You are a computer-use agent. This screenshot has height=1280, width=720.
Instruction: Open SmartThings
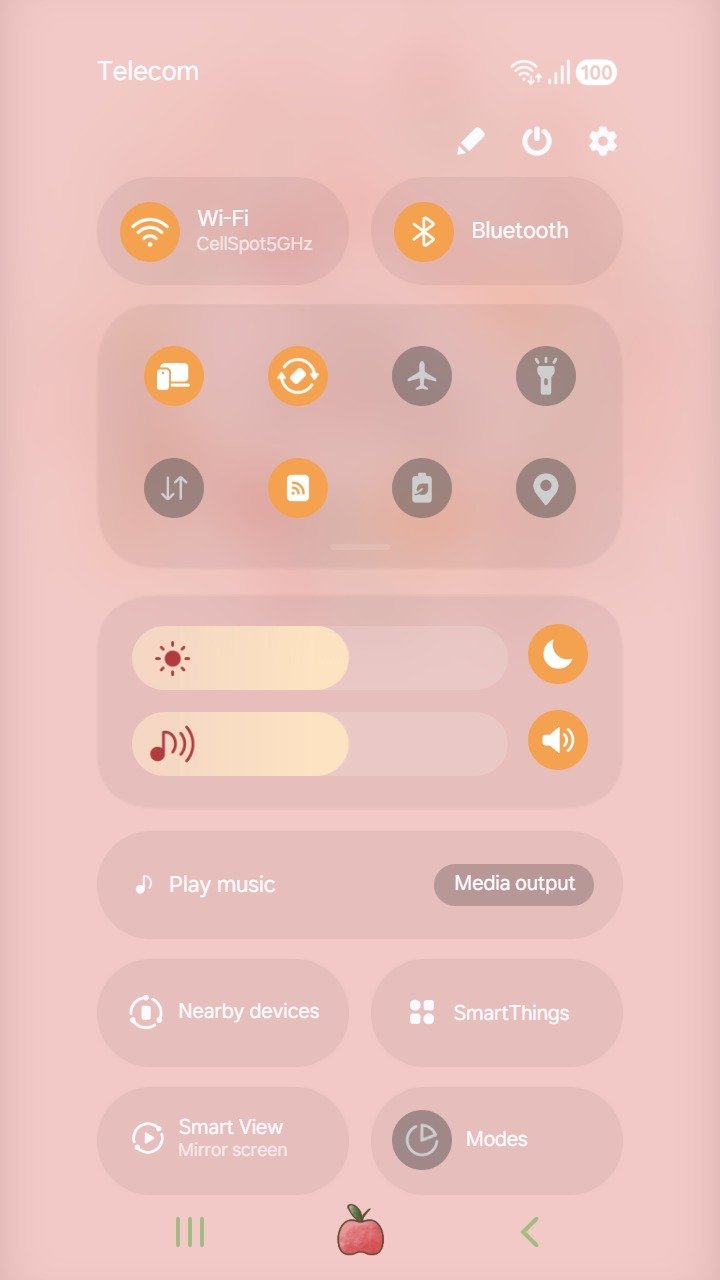(x=497, y=1012)
